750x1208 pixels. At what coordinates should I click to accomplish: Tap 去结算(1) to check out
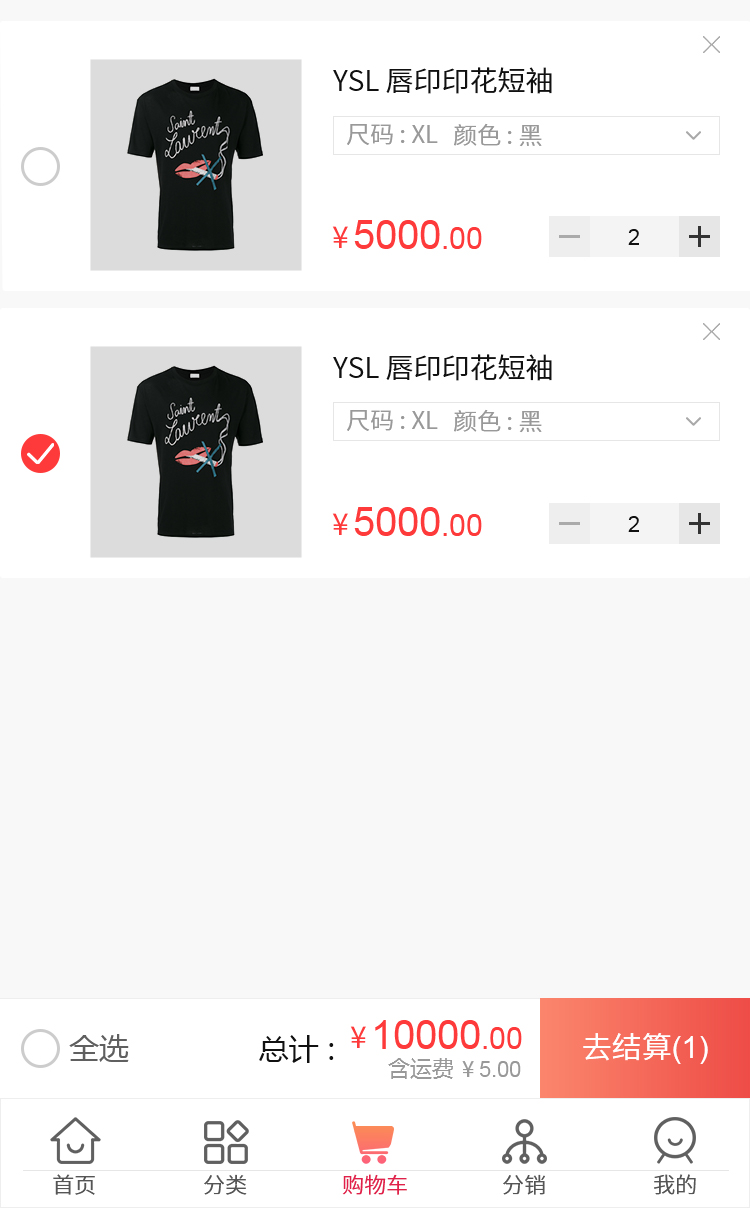click(x=645, y=1048)
